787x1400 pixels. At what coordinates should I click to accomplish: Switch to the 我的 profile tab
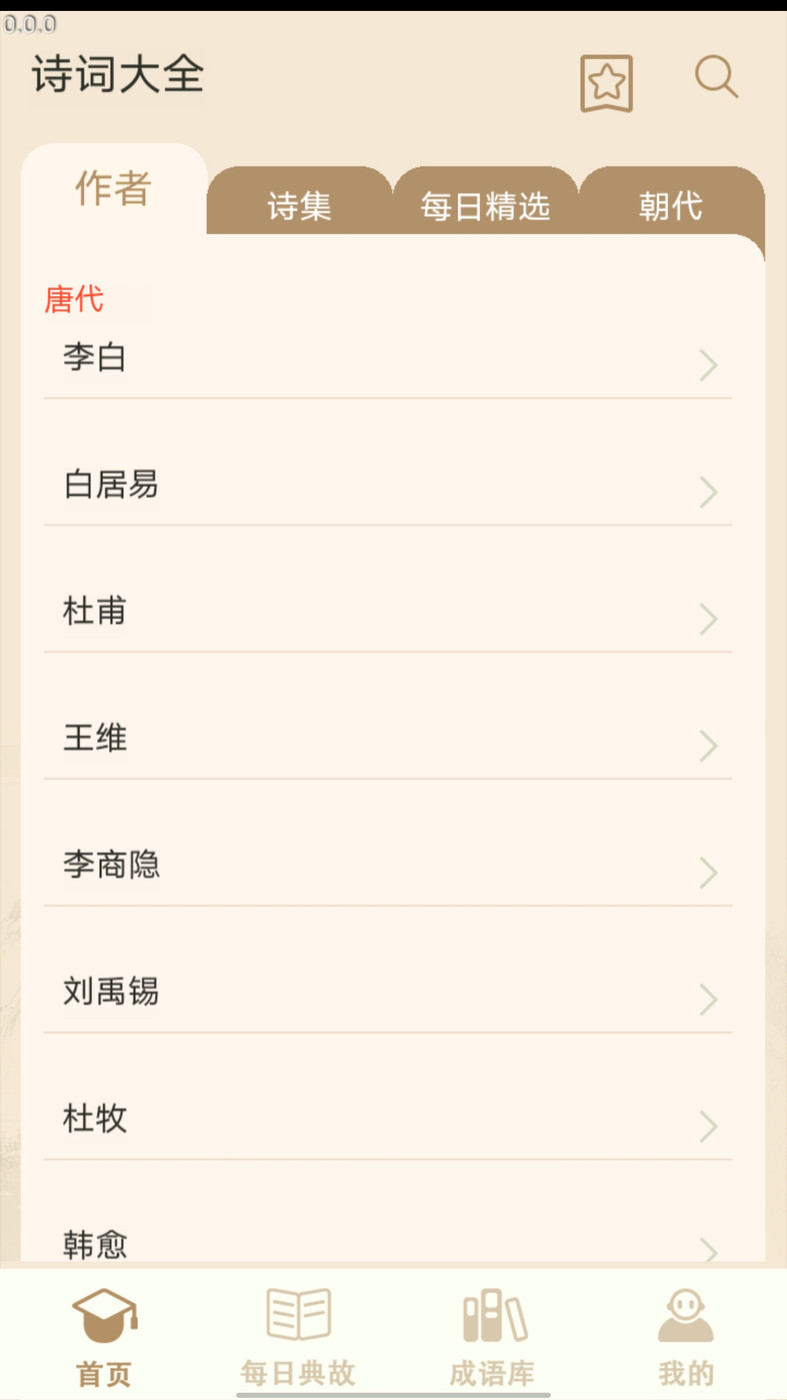click(685, 1337)
